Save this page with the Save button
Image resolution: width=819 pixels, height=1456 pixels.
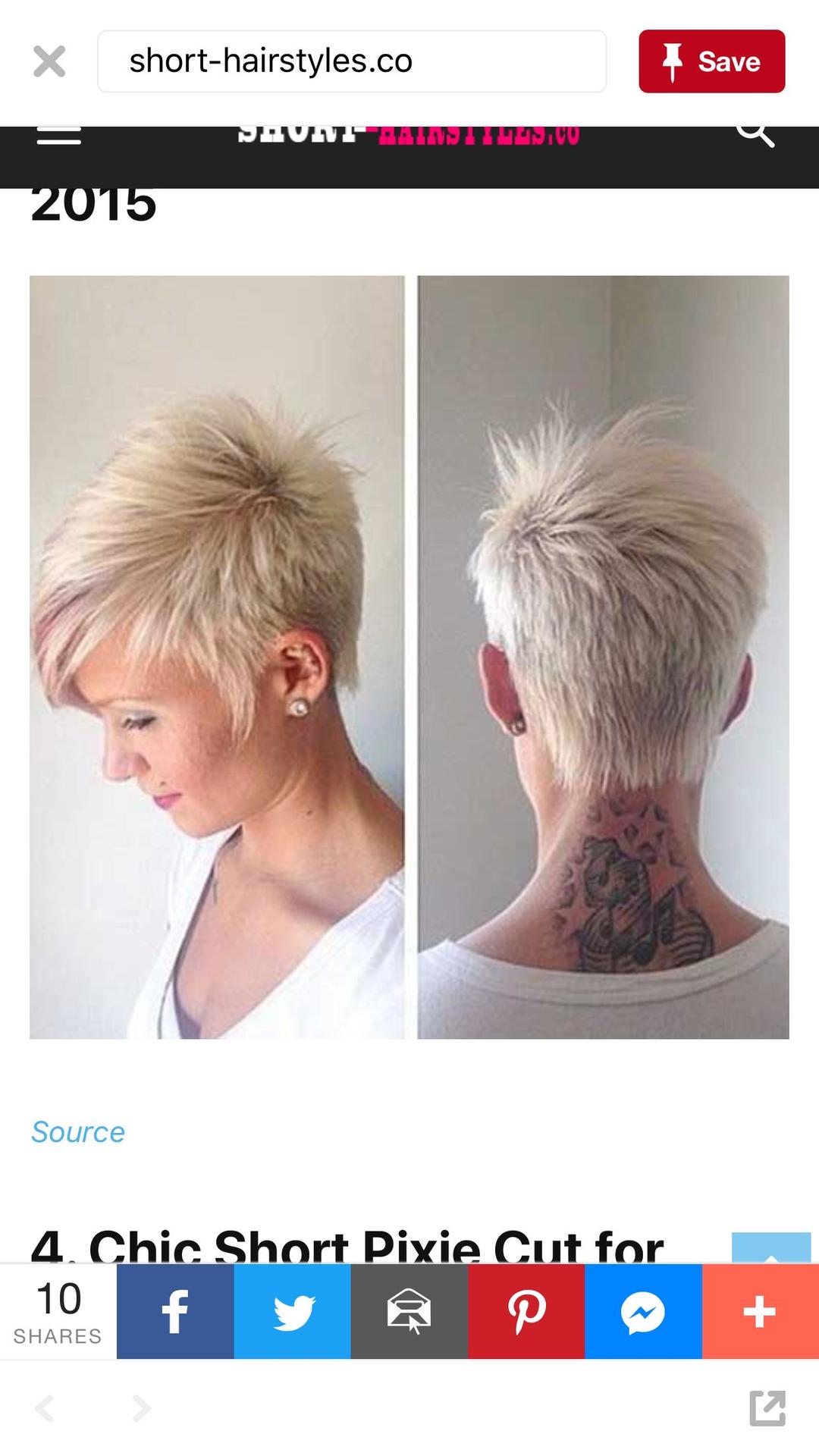(711, 61)
